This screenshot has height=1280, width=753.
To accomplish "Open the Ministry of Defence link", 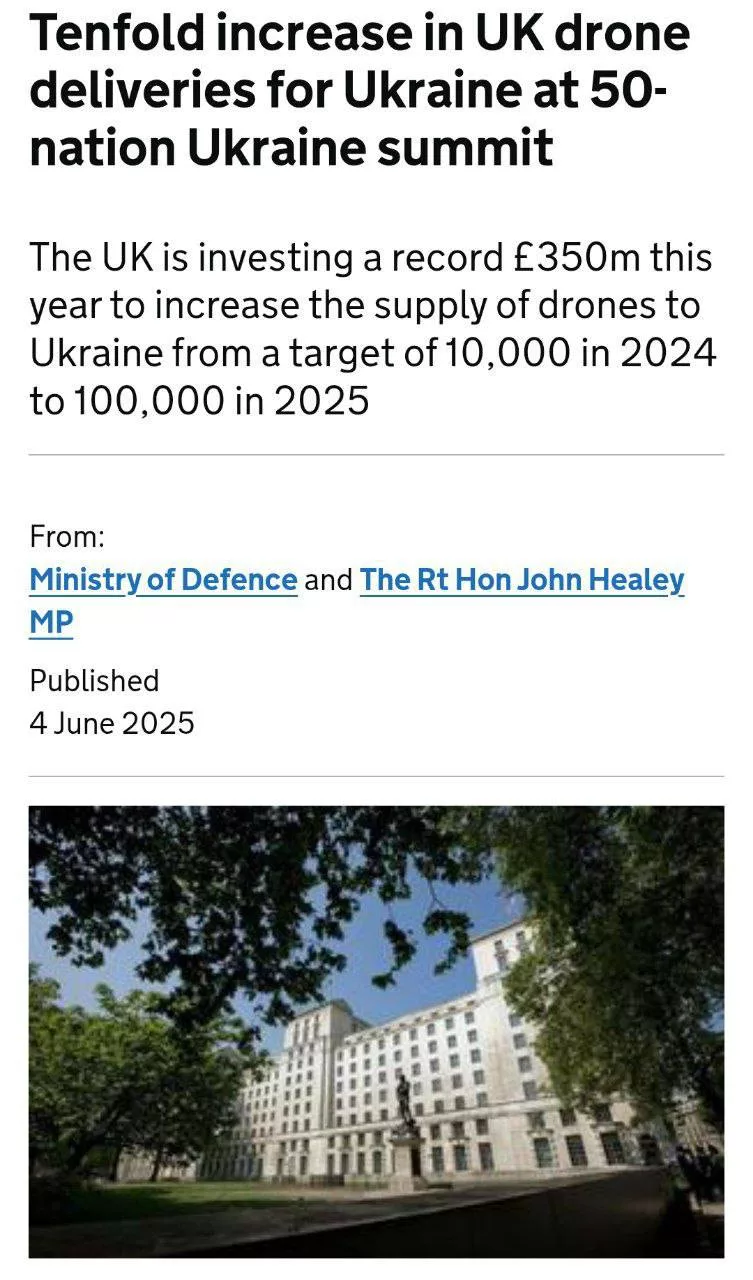I will click(x=163, y=580).
